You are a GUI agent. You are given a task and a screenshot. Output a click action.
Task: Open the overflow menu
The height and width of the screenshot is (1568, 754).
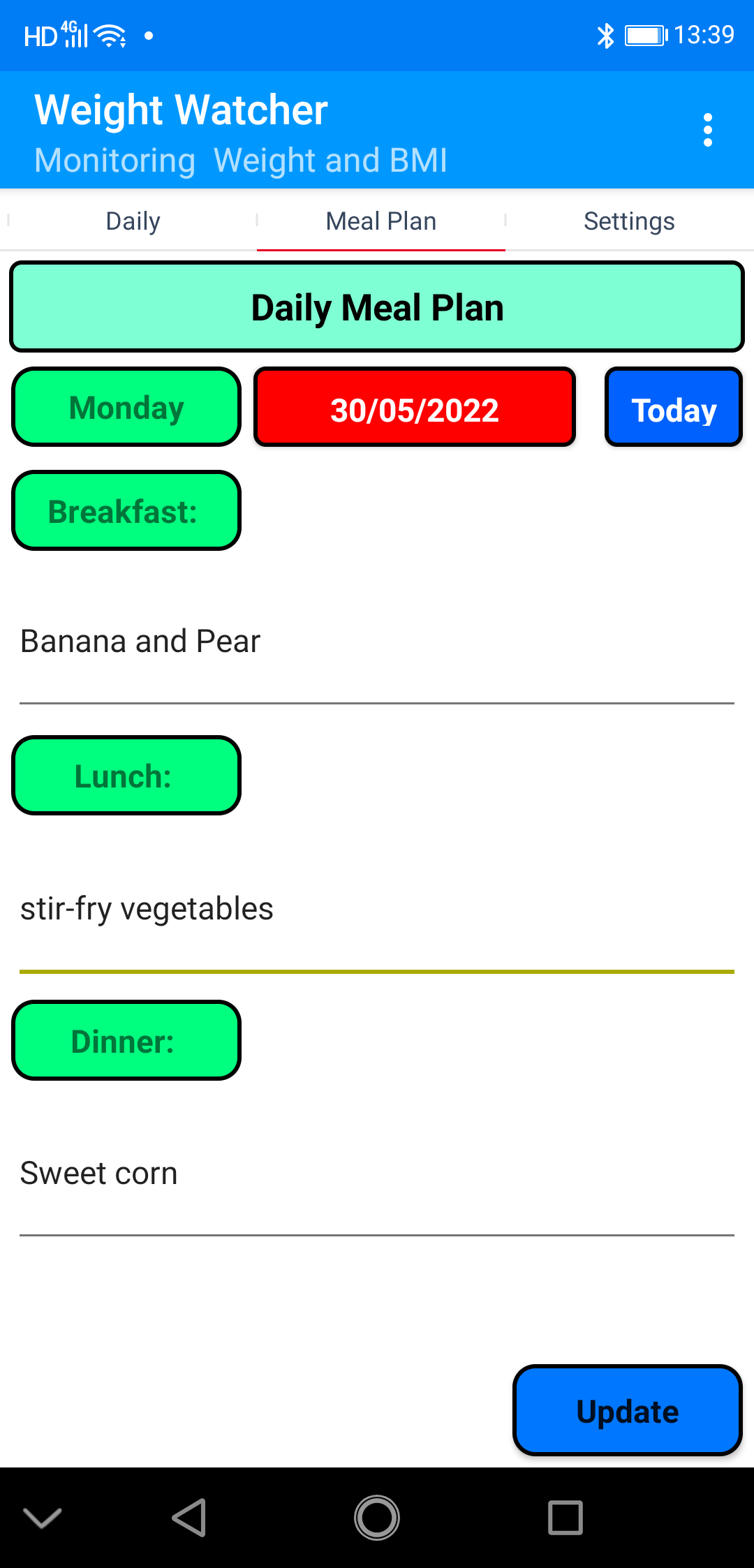coord(707,131)
